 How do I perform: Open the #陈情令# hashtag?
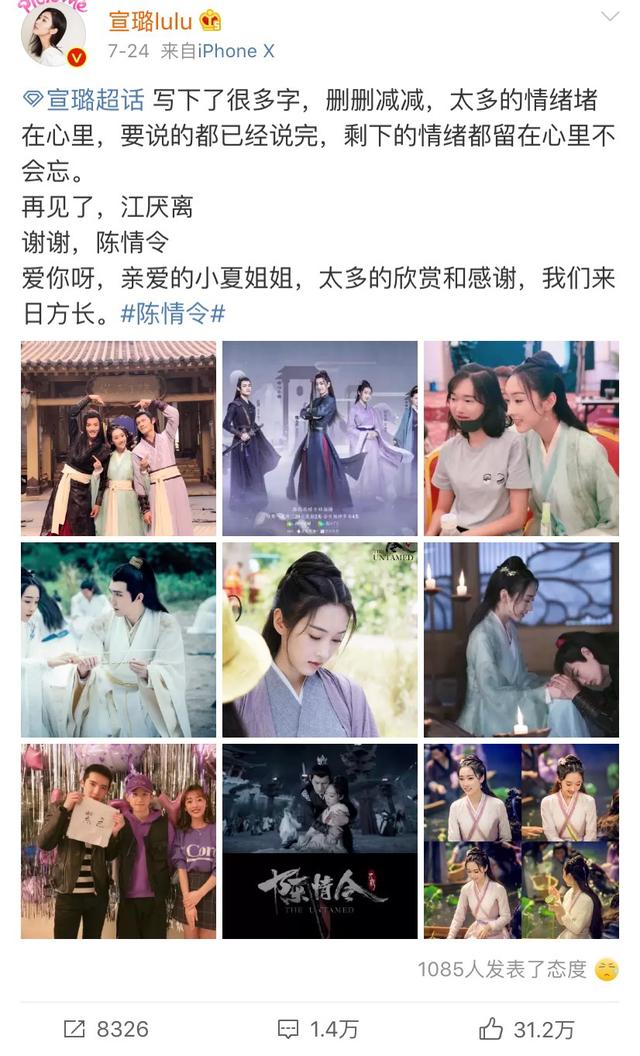tap(172, 313)
